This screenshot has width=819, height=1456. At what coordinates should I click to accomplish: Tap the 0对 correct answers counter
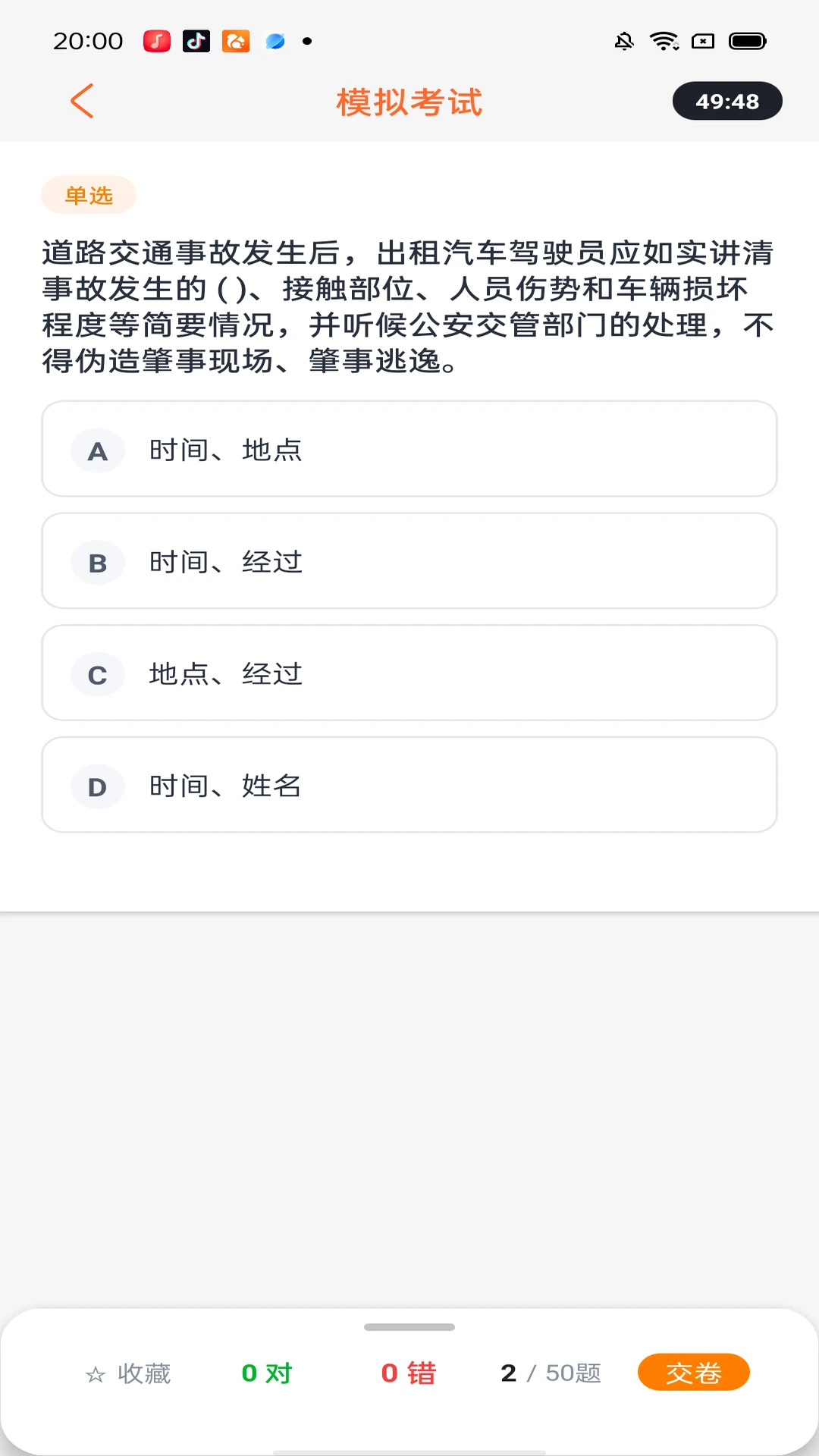265,1373
